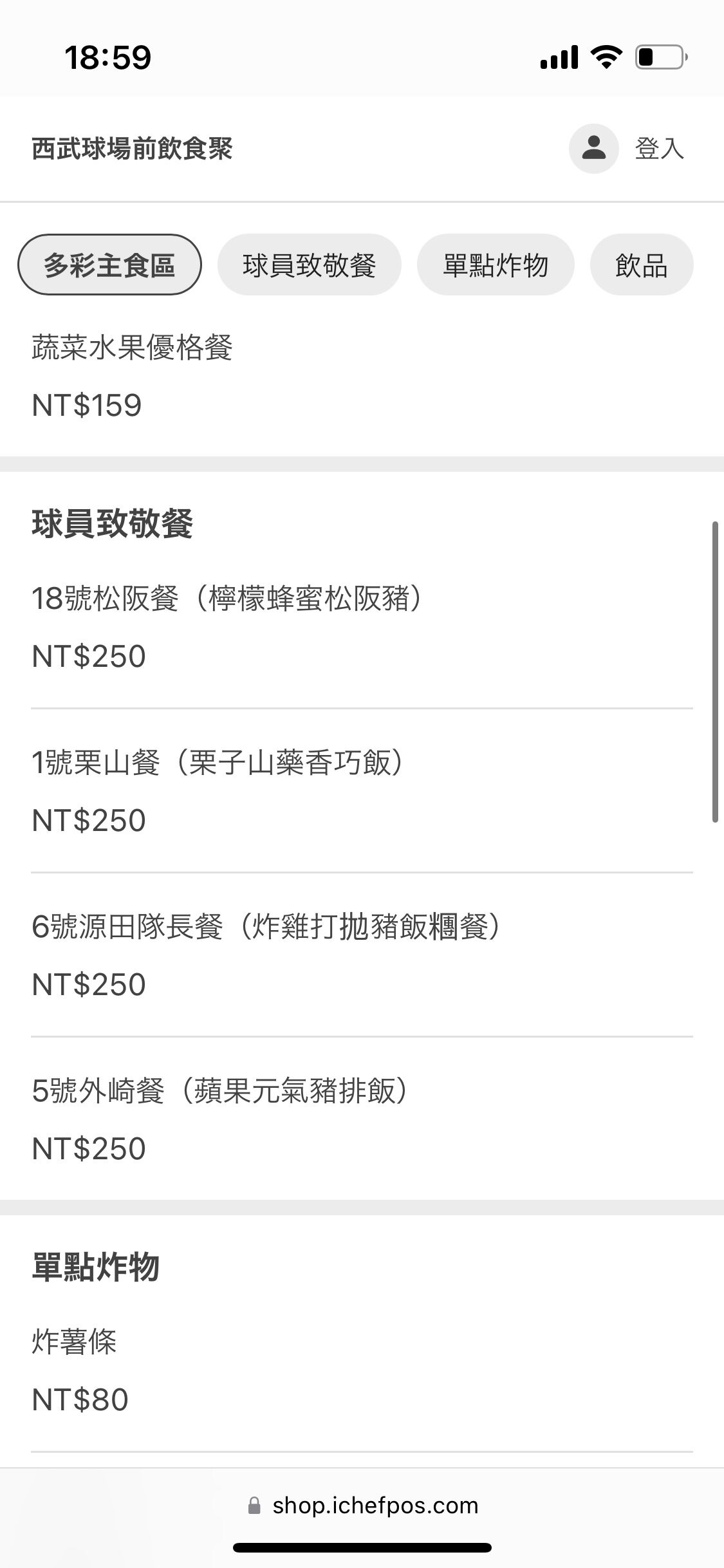The image size is (724, 1568).
Task: Switch to the 球員致敬餐 category
Action: (x=310, y=265)
